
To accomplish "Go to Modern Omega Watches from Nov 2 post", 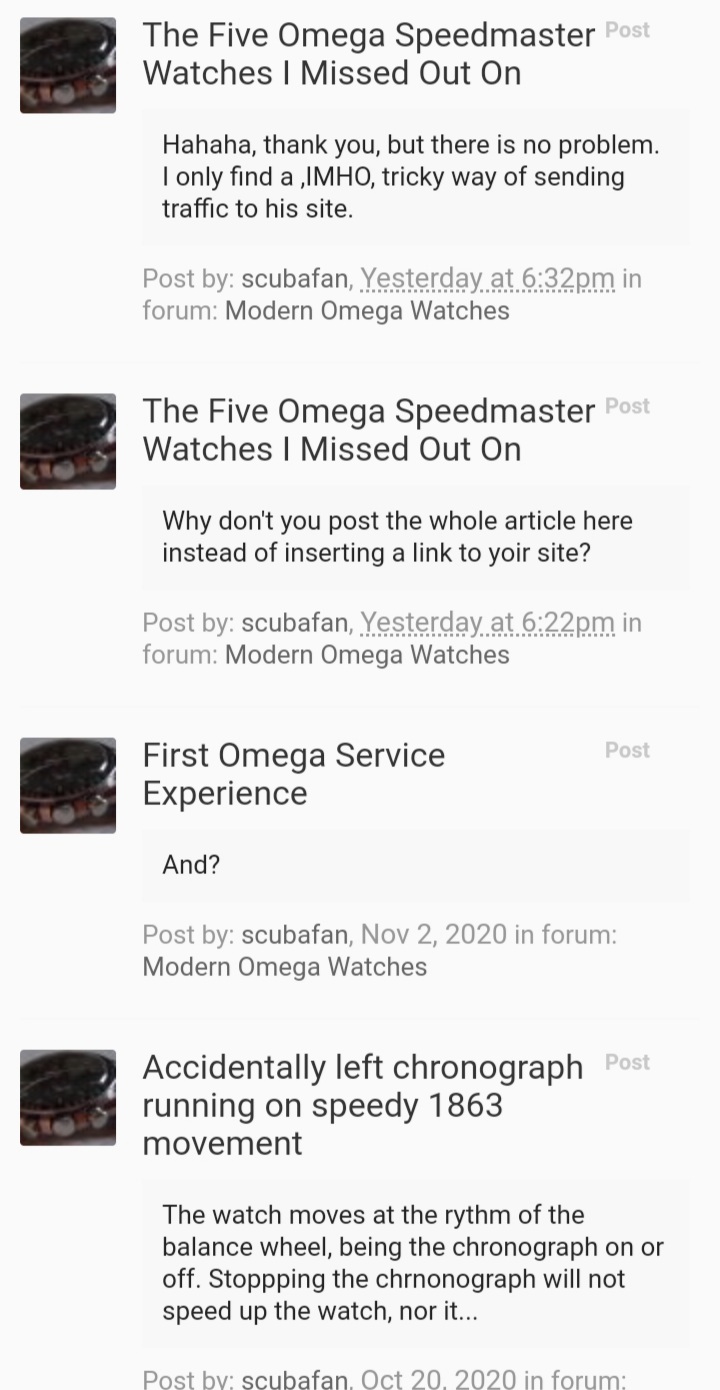I will point(284,967).
